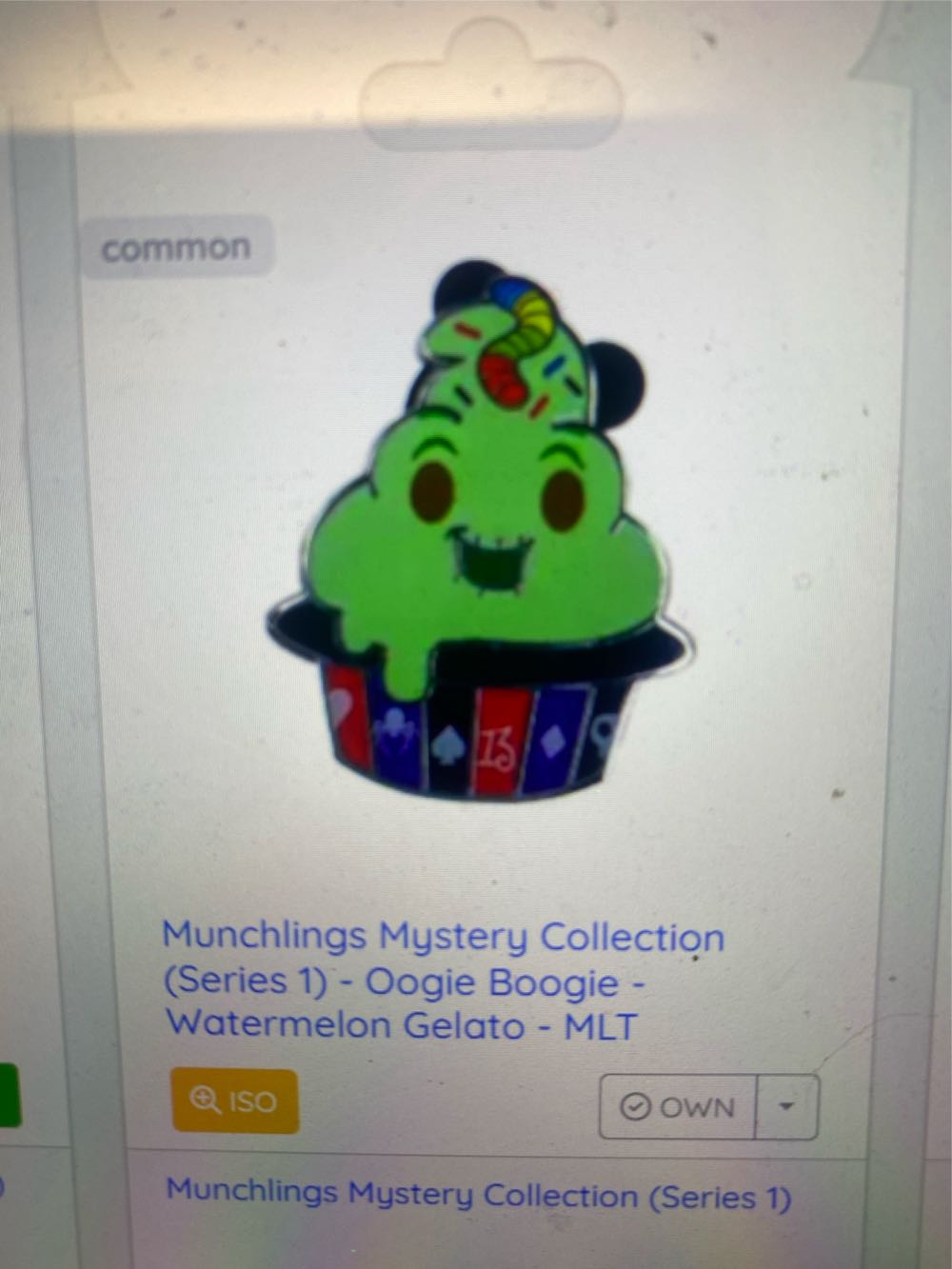Expand dropdown arrow next to OWN

pos(786,1107)
